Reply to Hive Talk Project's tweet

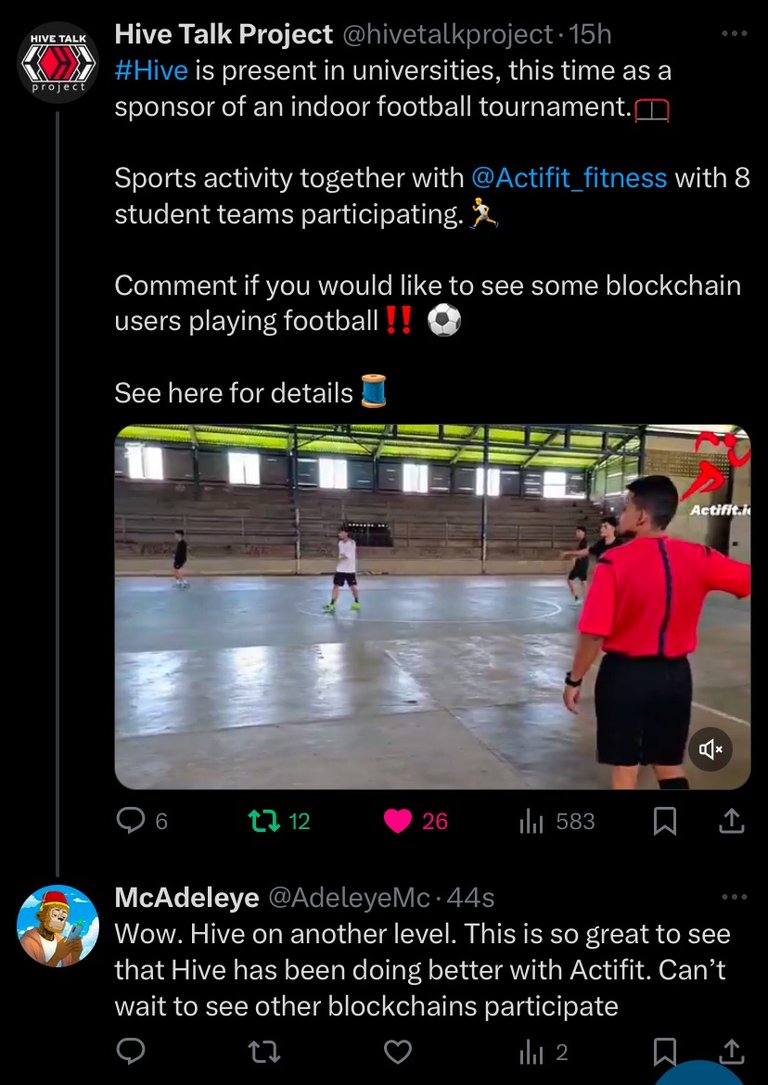132,821
